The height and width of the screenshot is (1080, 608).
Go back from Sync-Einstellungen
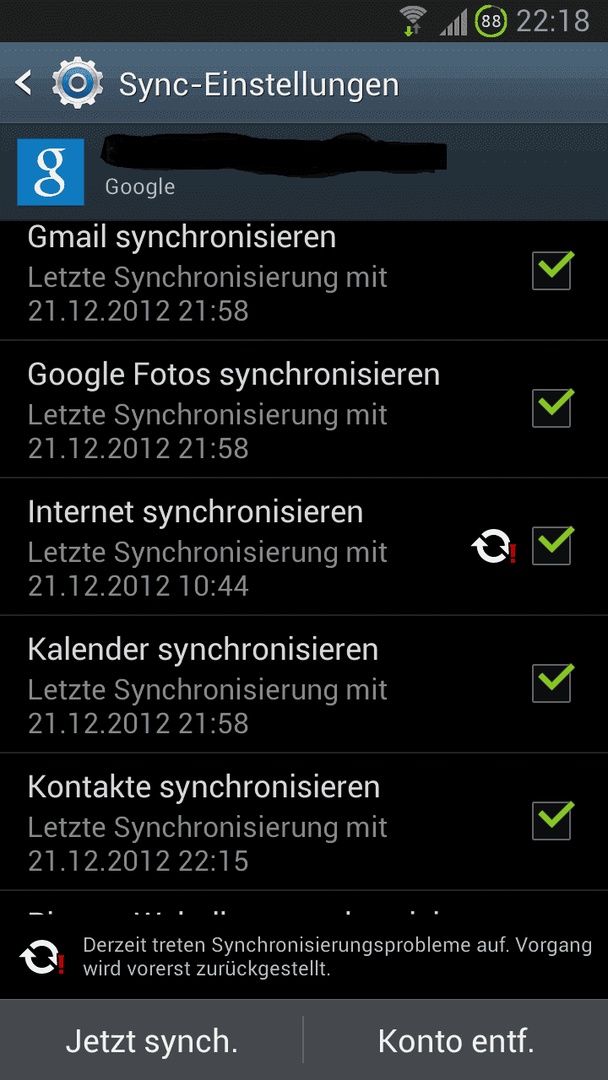click(23, 83)
